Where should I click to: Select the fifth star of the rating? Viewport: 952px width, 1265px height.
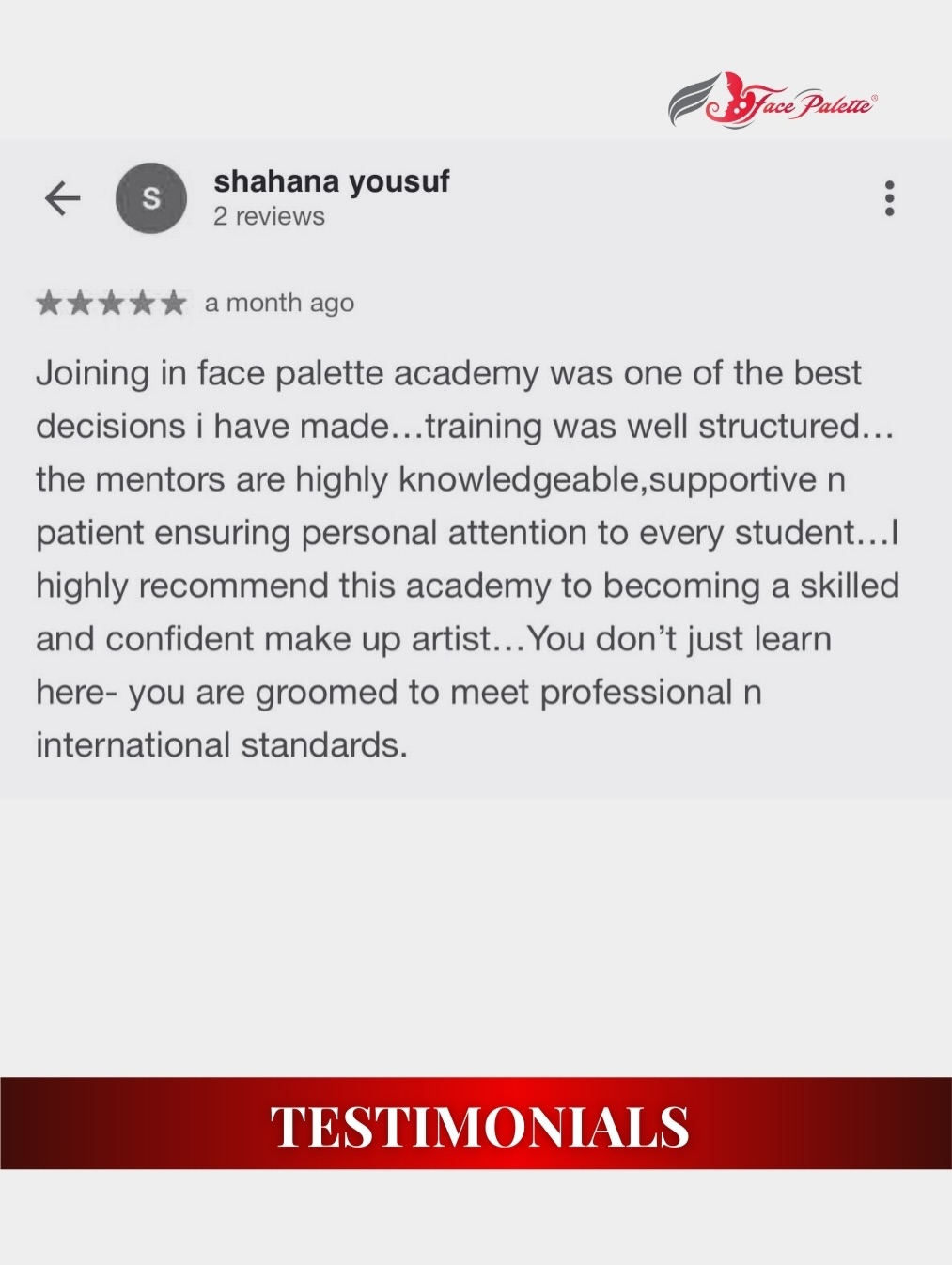click(x=174, y=303)
